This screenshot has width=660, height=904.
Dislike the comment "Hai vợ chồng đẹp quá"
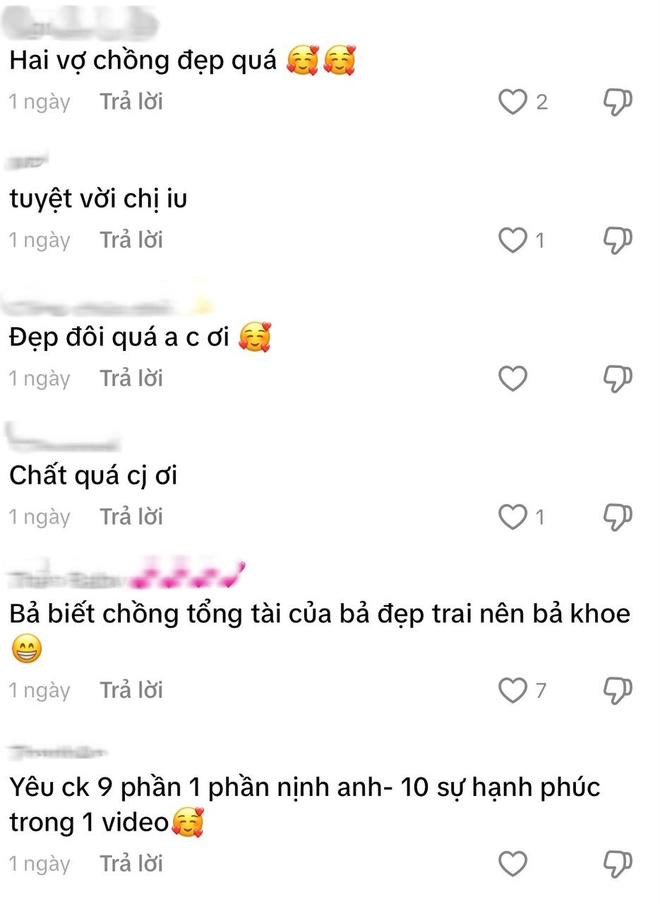[x=618, y=102]
